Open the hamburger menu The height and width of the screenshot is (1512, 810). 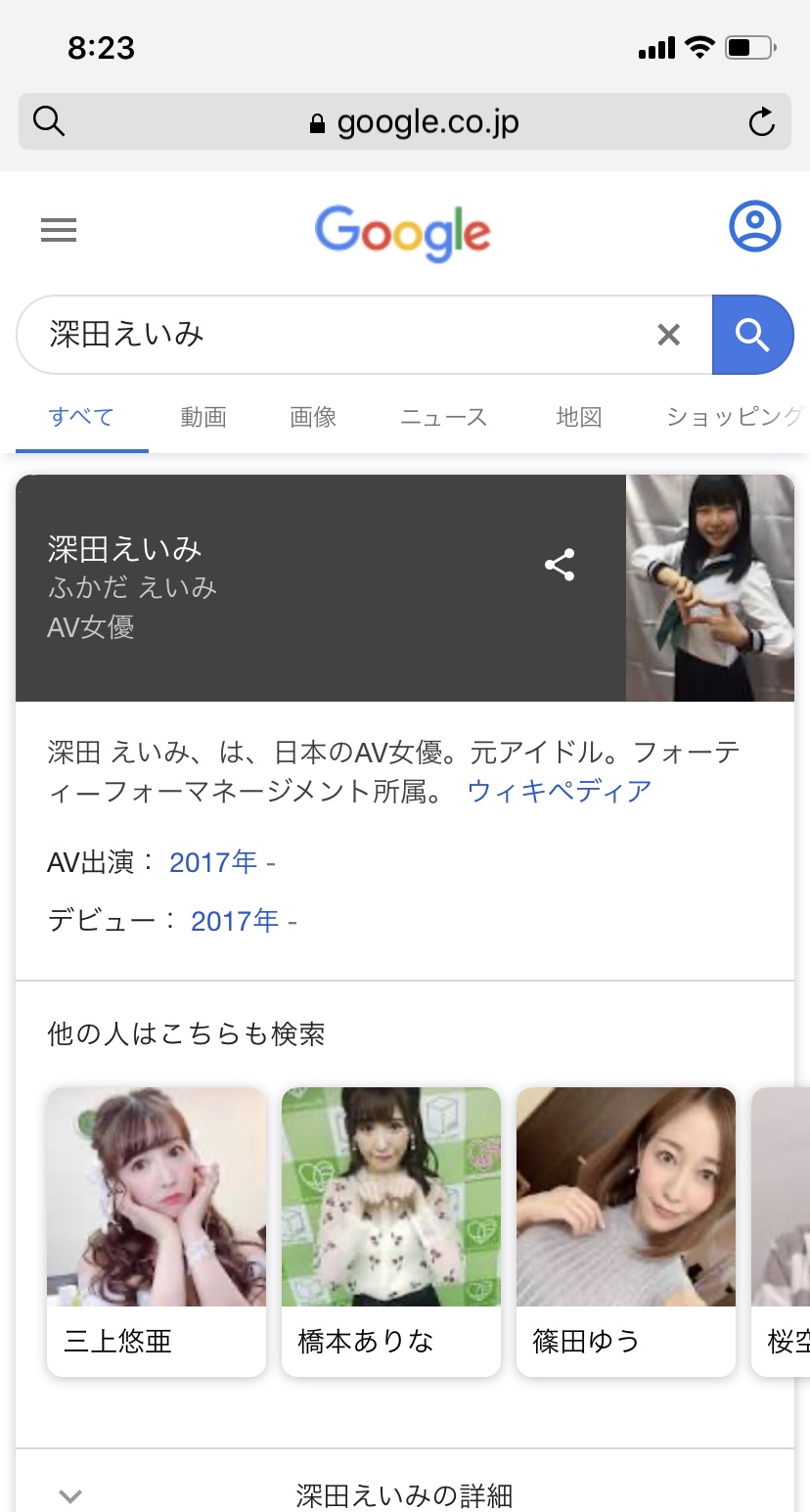tap(59, 230)
